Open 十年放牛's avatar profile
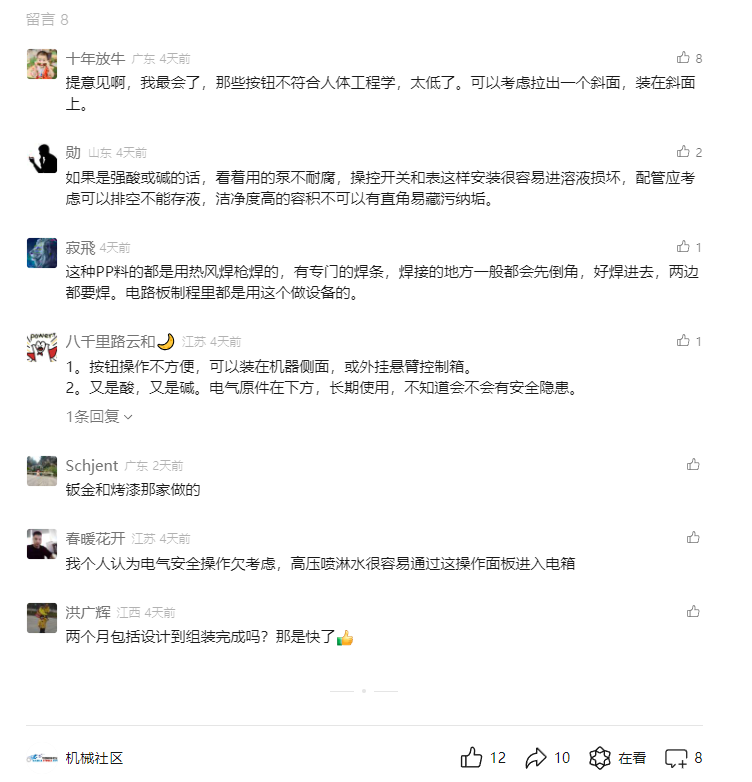 (41, 64)
